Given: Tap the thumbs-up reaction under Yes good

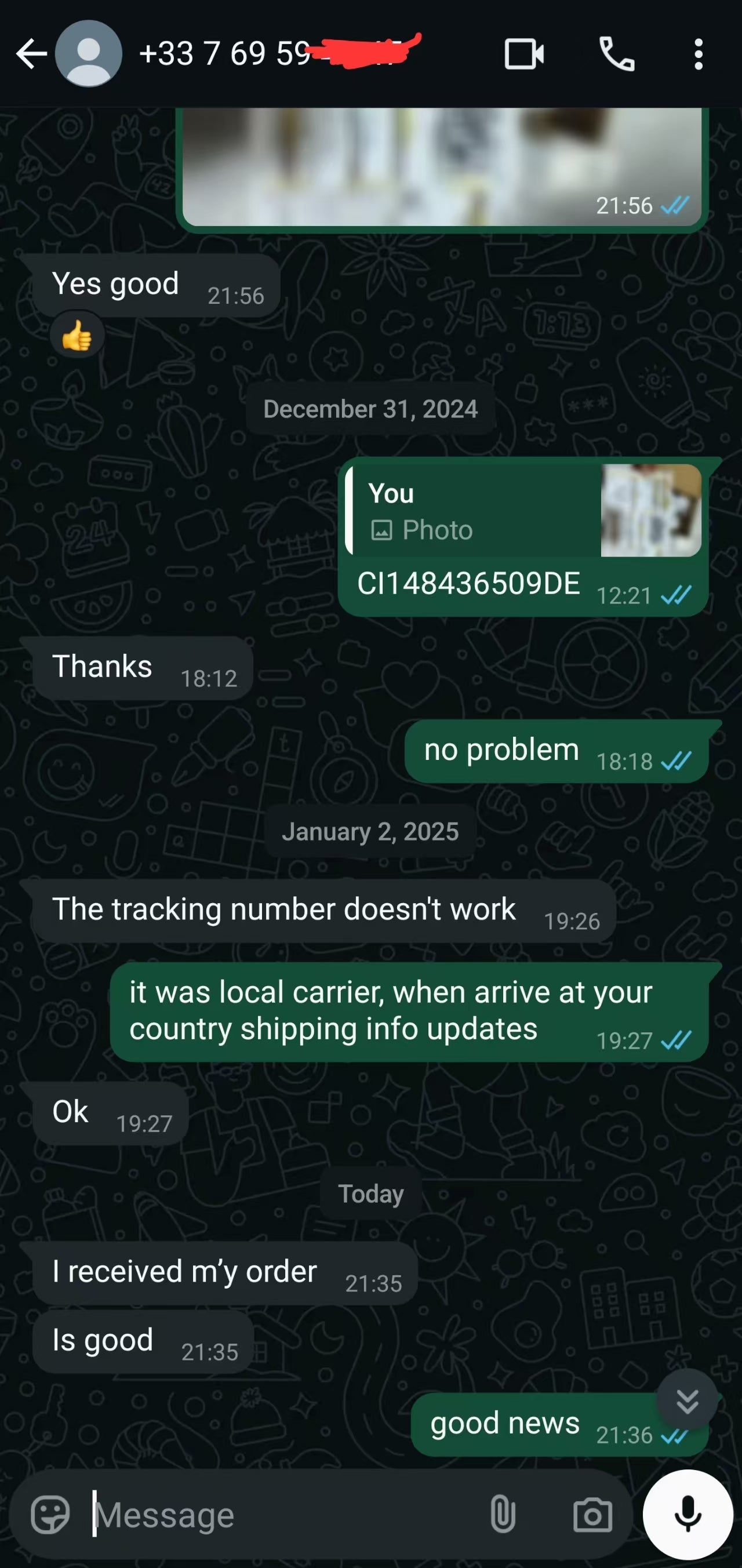Looking at the screenshot, I should pos(77,336).
